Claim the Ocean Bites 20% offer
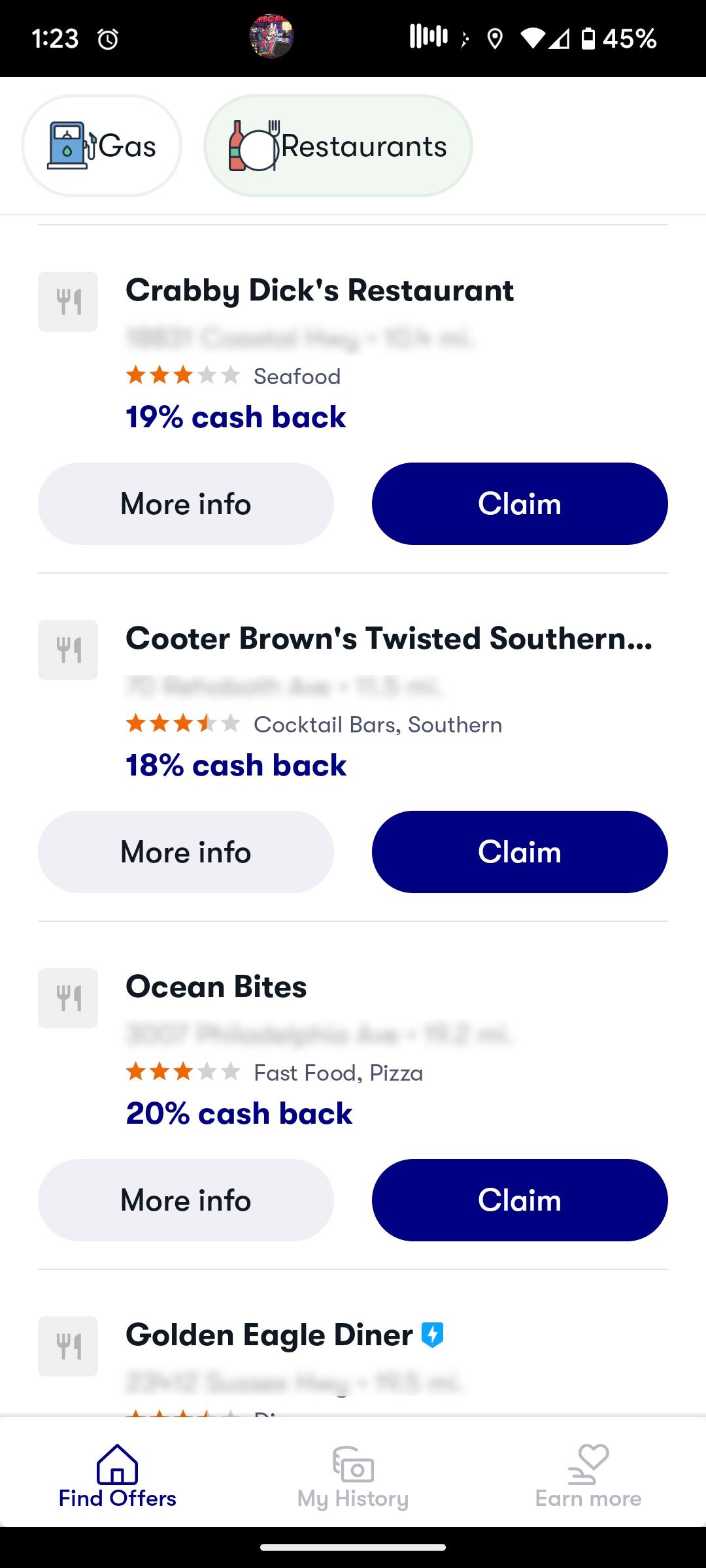Screen dimensions: 706x1568 pyautogui.click(x=520, y=1200)
